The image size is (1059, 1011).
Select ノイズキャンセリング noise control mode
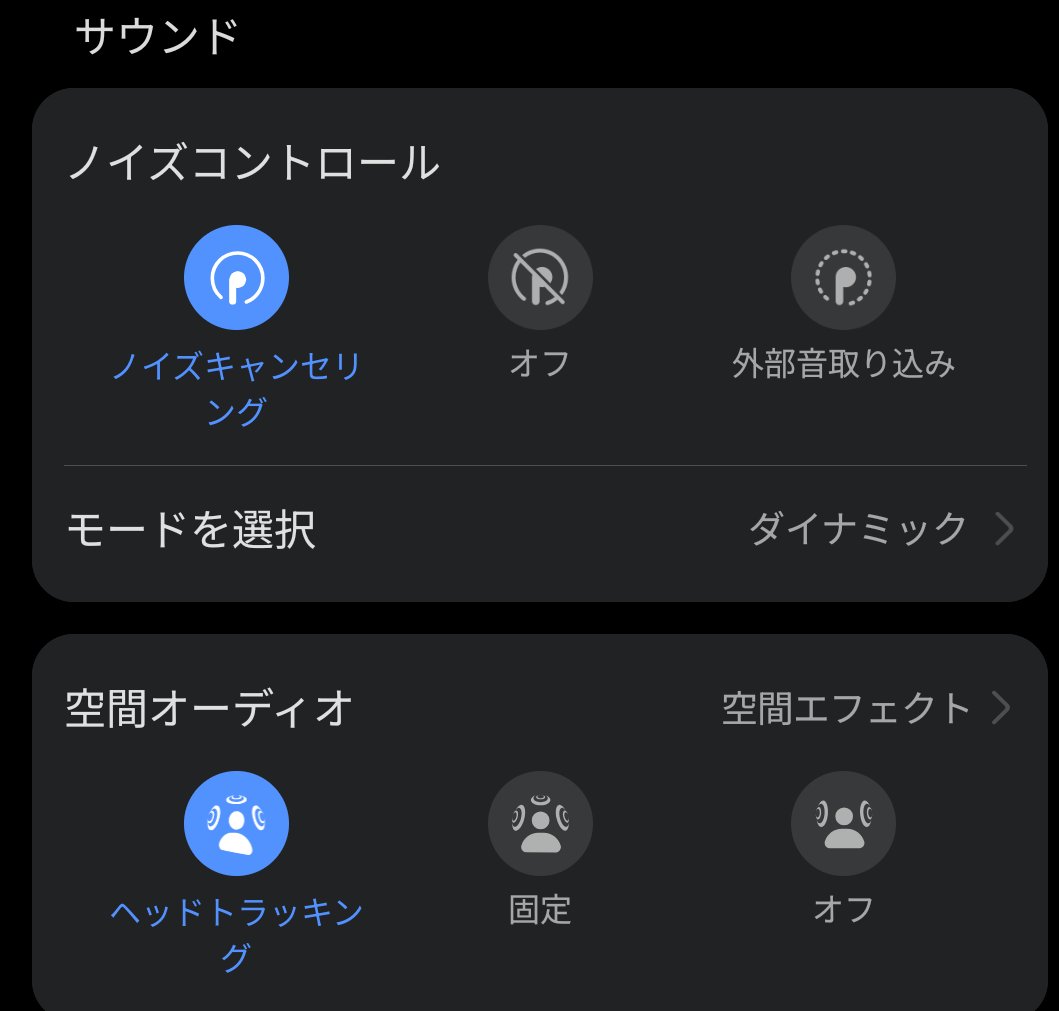coord(236,278)
